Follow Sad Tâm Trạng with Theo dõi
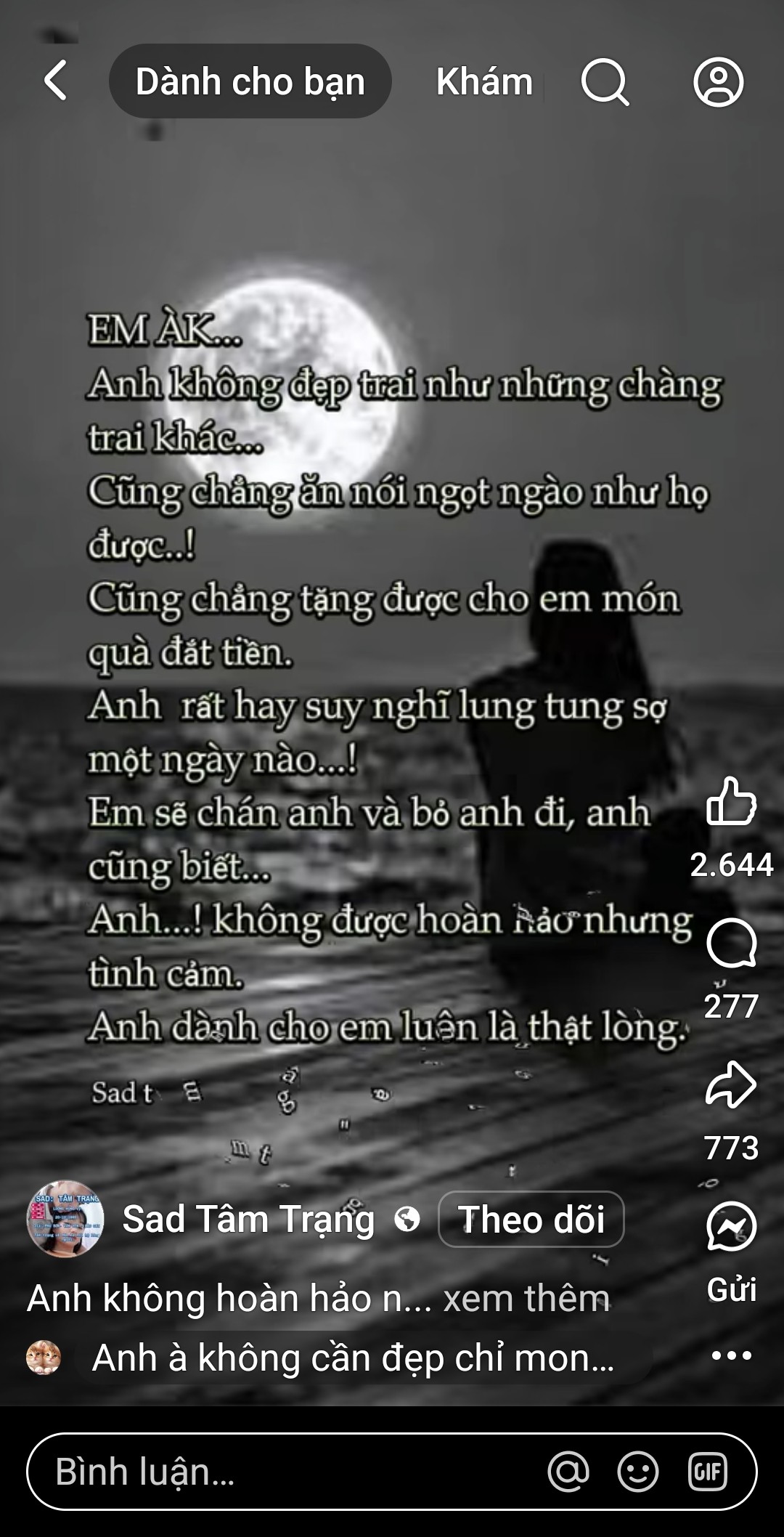This screenshot has width=784, height=1537. [531, 1219]
